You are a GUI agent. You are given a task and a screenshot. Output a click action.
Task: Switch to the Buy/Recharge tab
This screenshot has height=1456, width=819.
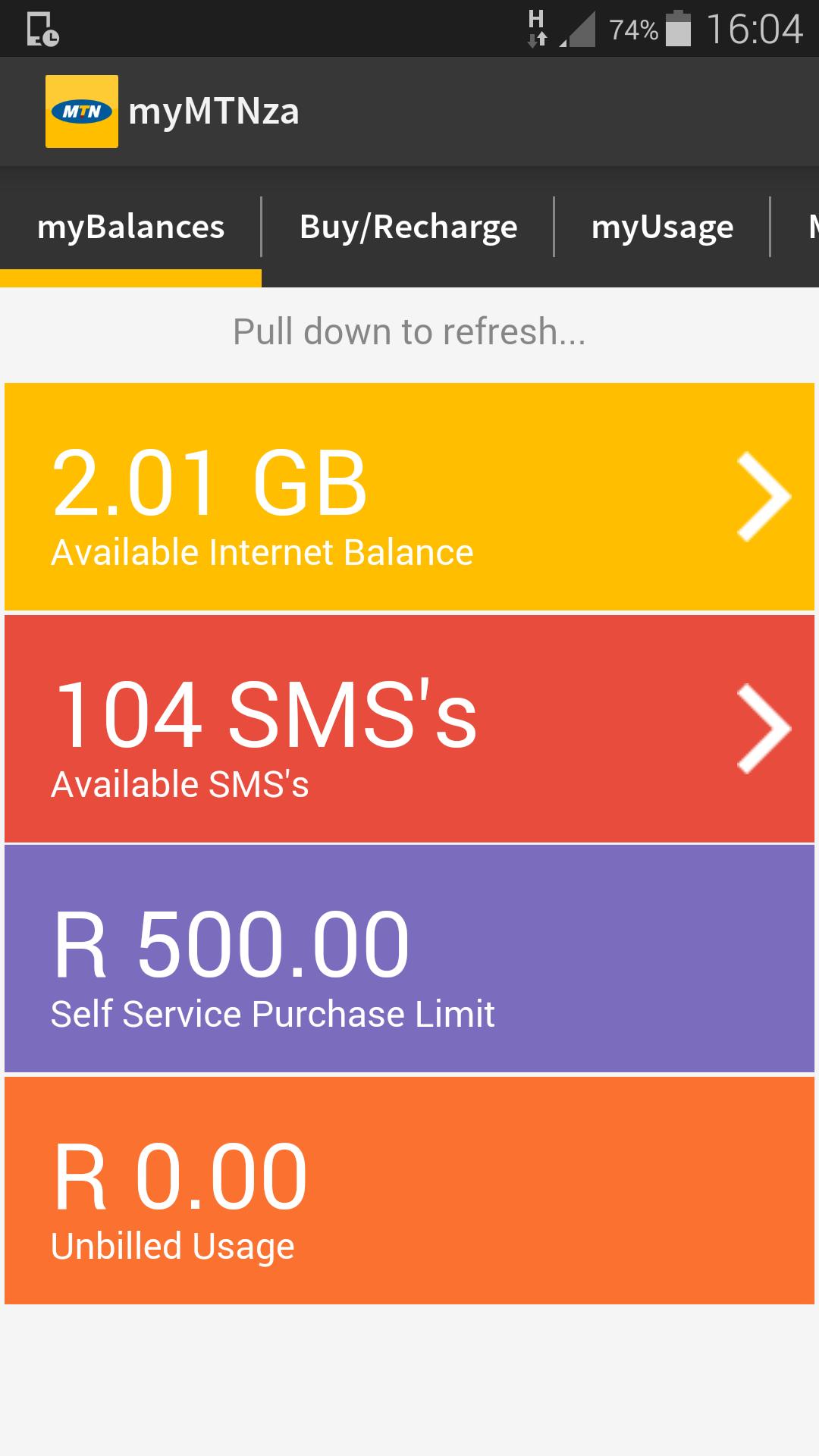click(408, 226)
